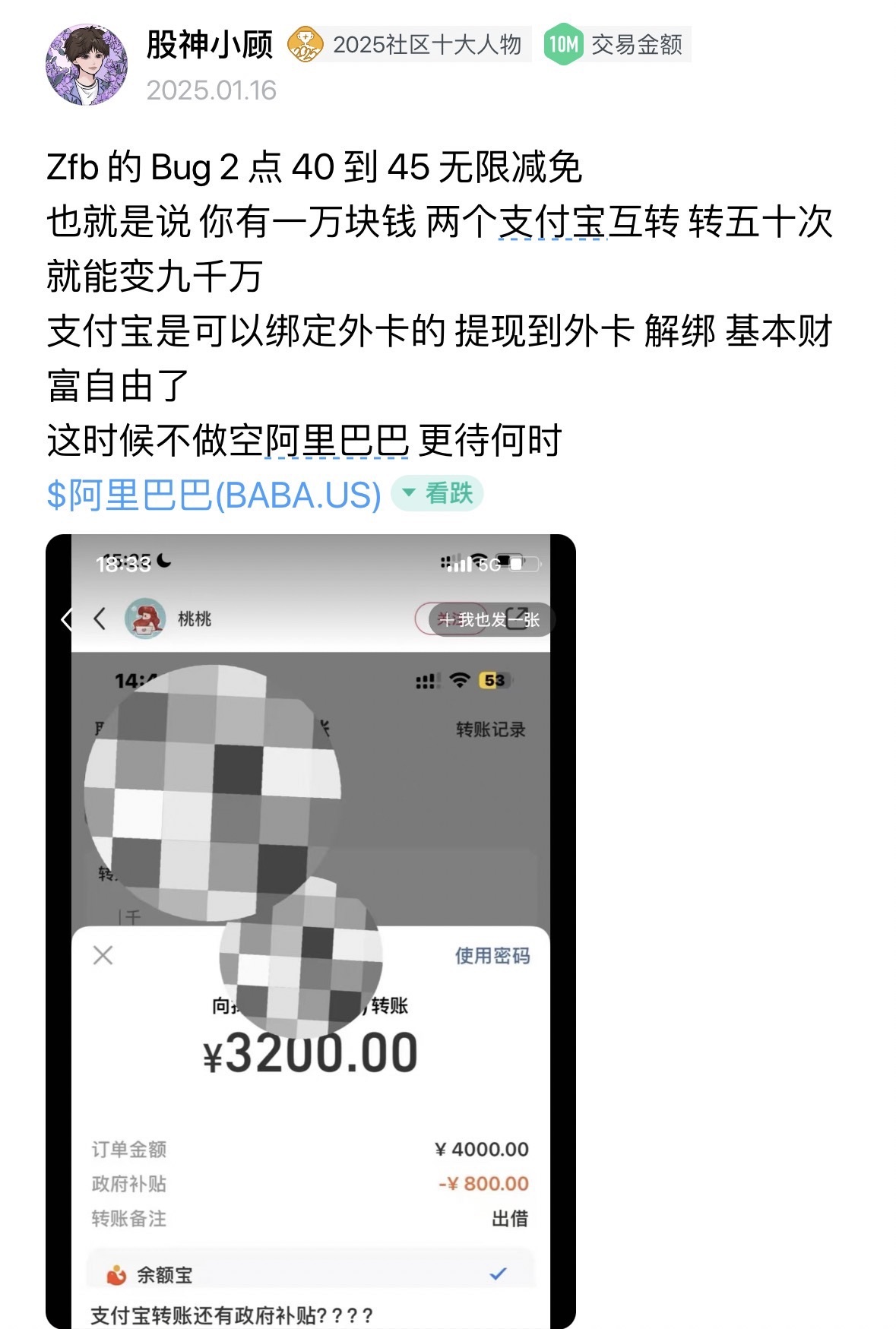Open the underlined 支付宝 keyword link
This screenshot has height=1329, width=896.
(552, 223)
